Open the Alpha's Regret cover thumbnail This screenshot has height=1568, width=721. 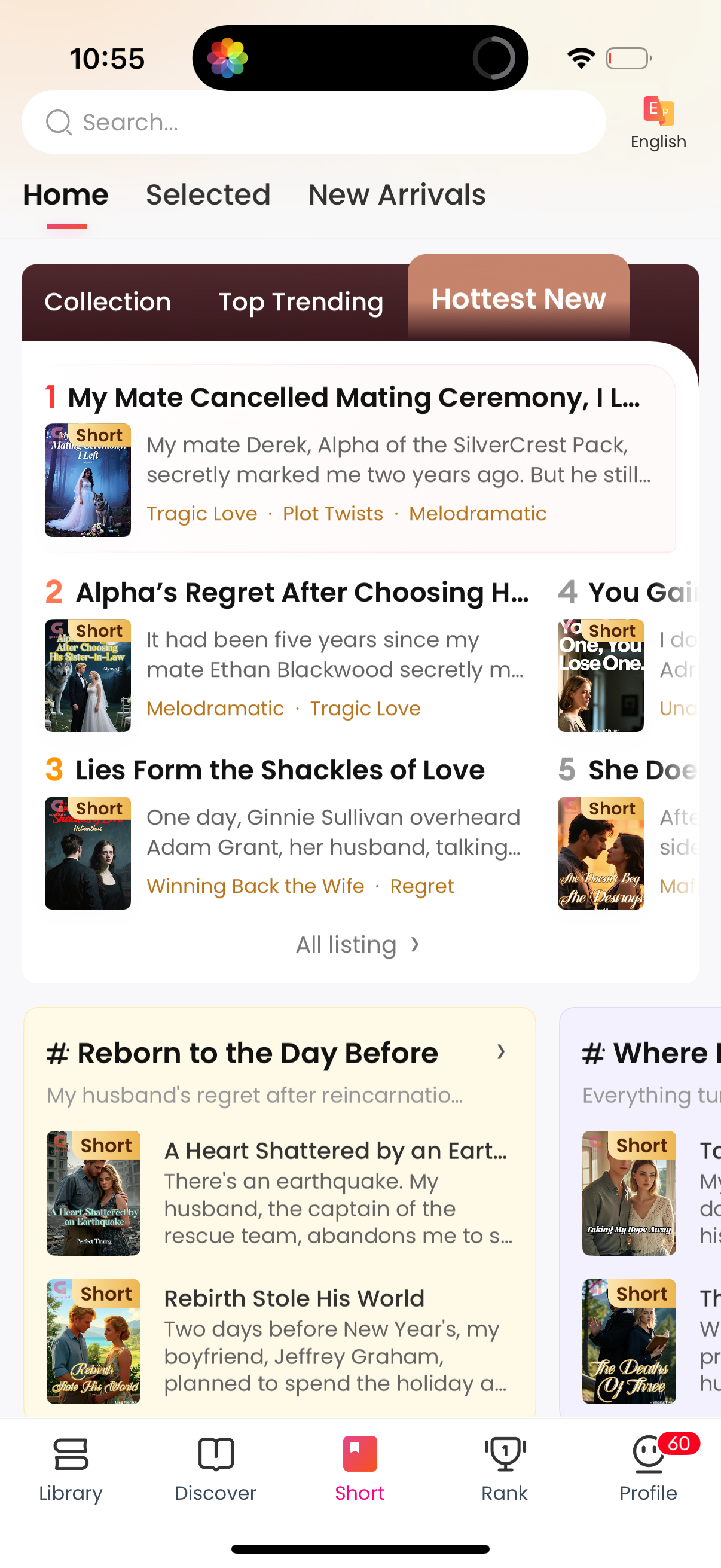point(88,676)
